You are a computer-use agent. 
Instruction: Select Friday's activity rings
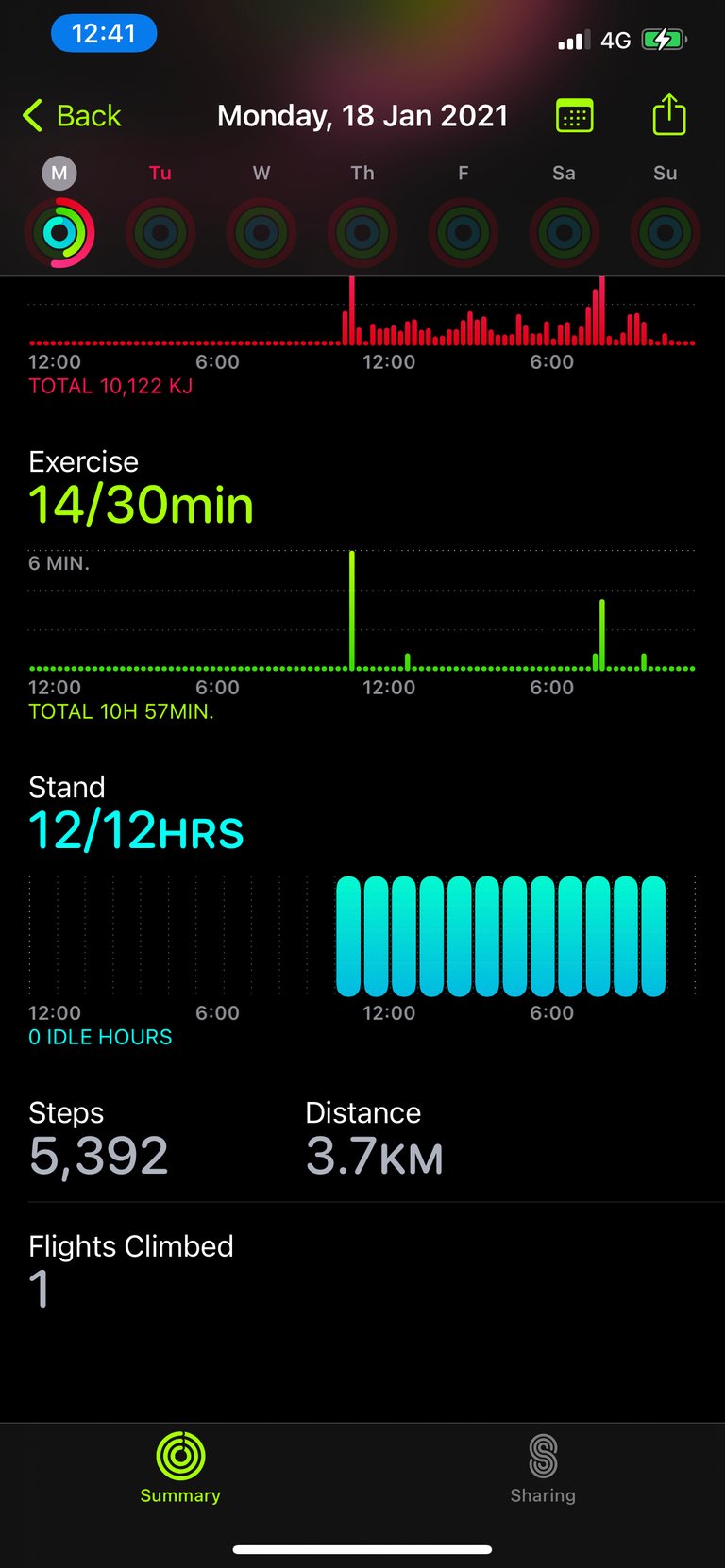point(464,232)
